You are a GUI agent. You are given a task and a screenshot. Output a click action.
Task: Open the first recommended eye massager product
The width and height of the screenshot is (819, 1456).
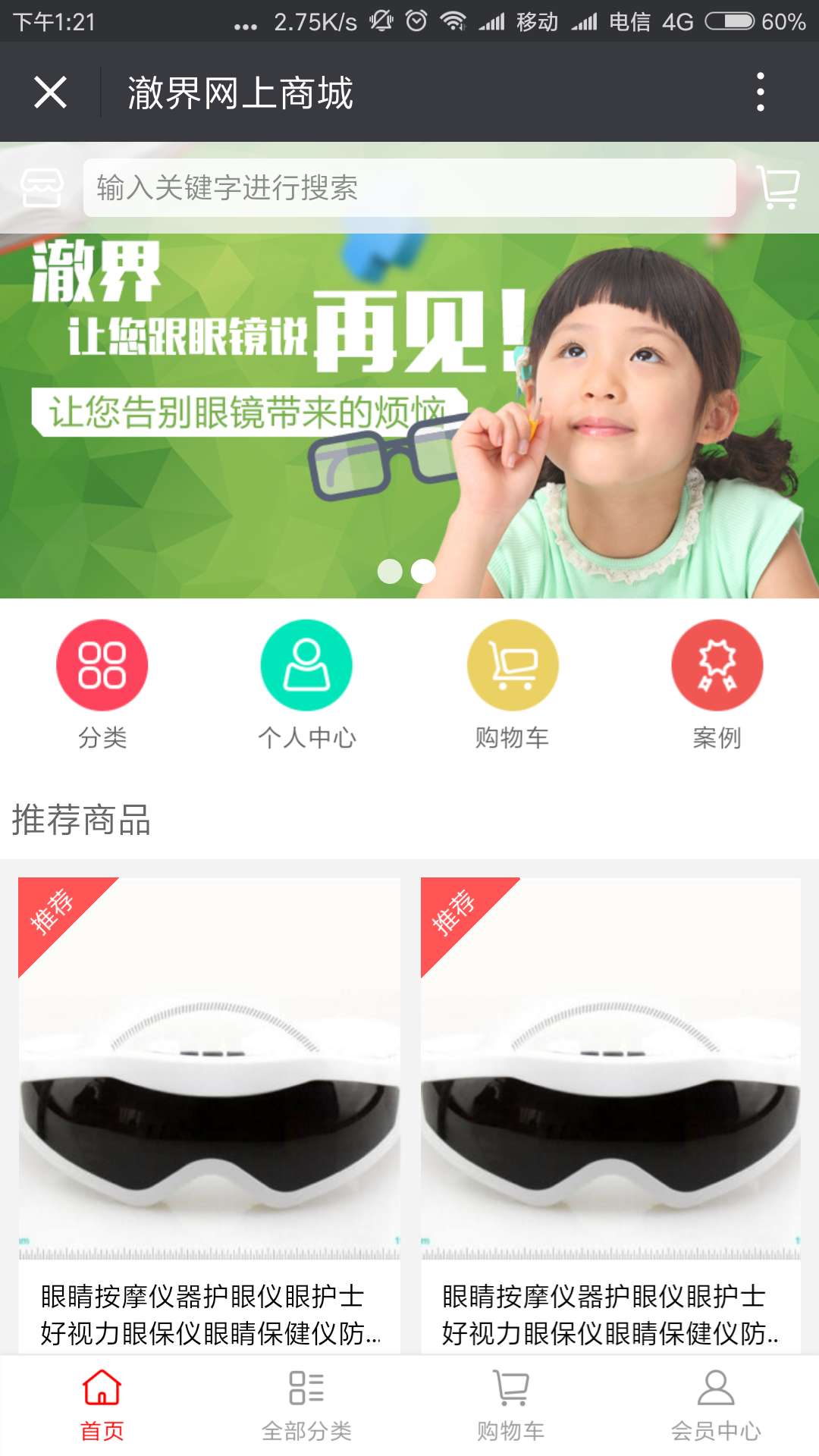(209, 1107)
